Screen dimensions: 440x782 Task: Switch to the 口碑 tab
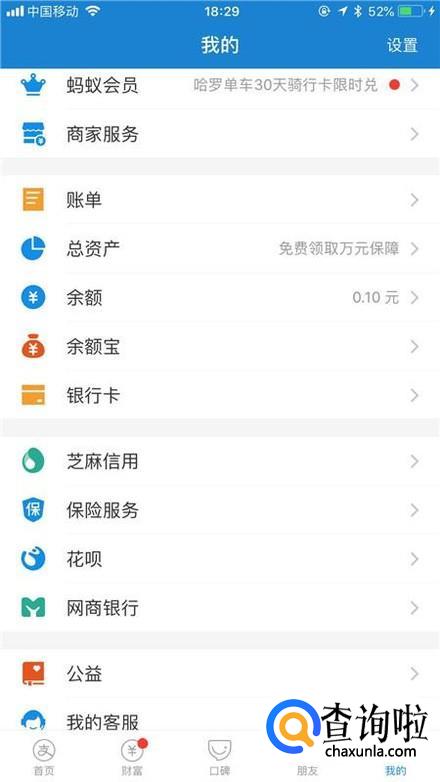point(220,757)
